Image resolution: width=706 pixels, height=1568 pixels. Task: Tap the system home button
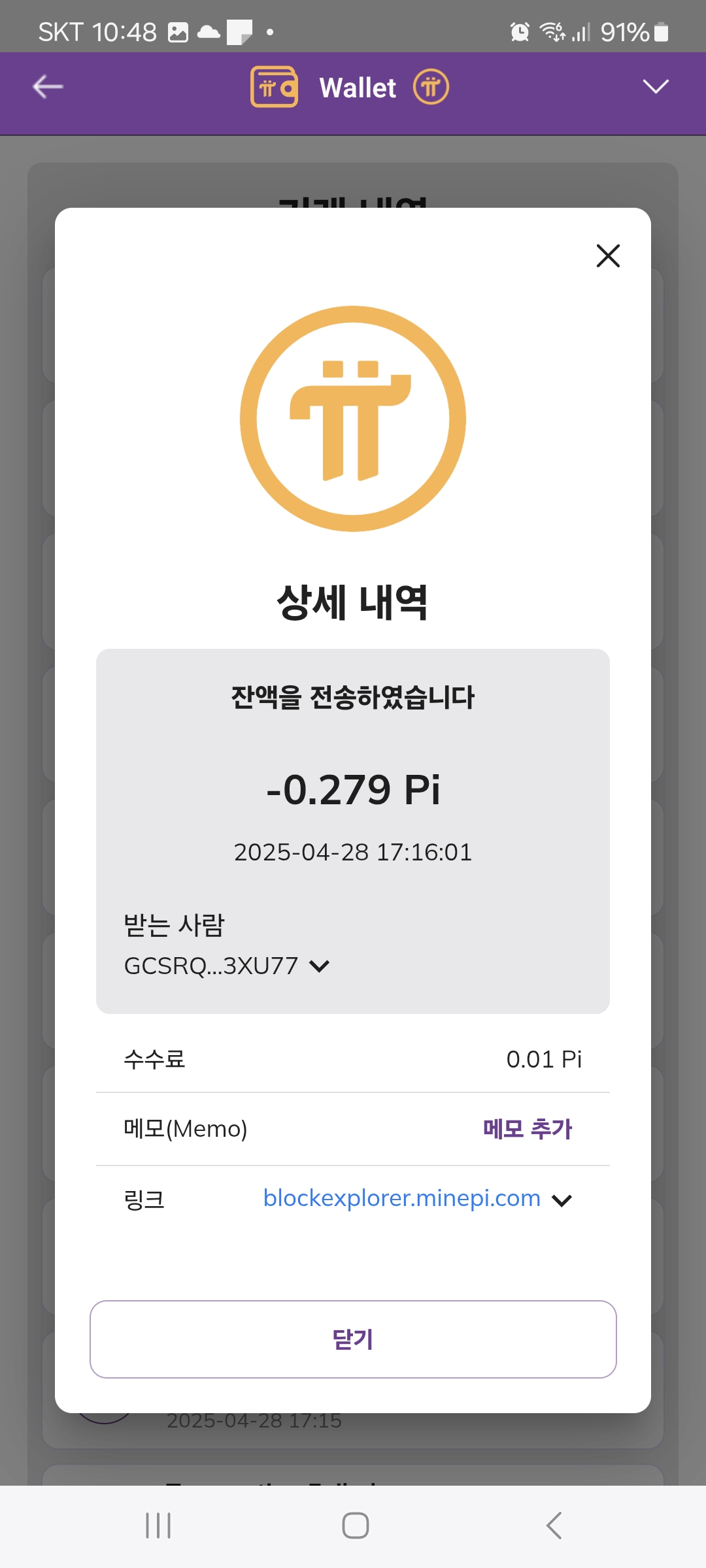(x=356, y=1526)
